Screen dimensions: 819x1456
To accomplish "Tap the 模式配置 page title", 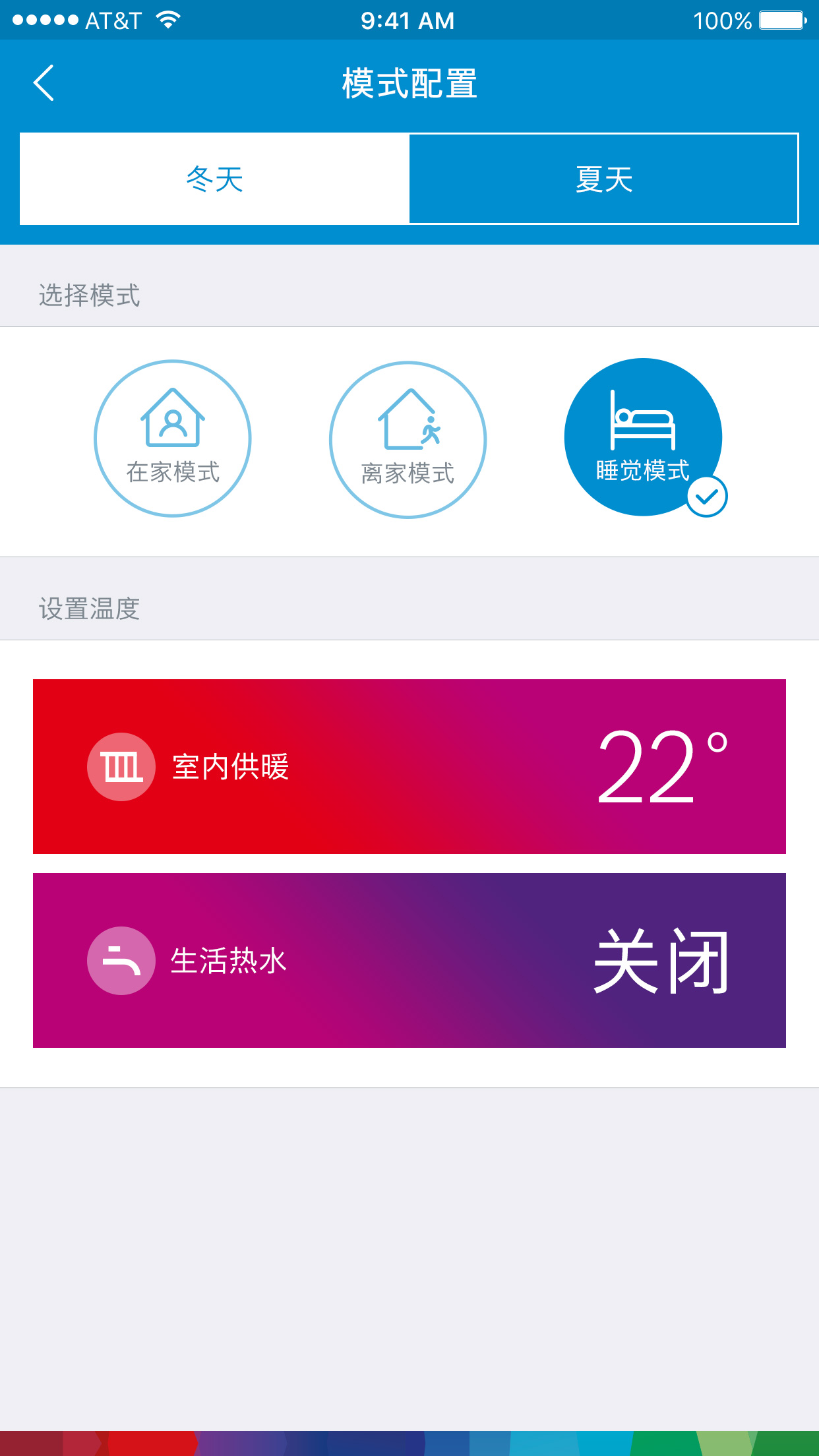I will 409,84.
